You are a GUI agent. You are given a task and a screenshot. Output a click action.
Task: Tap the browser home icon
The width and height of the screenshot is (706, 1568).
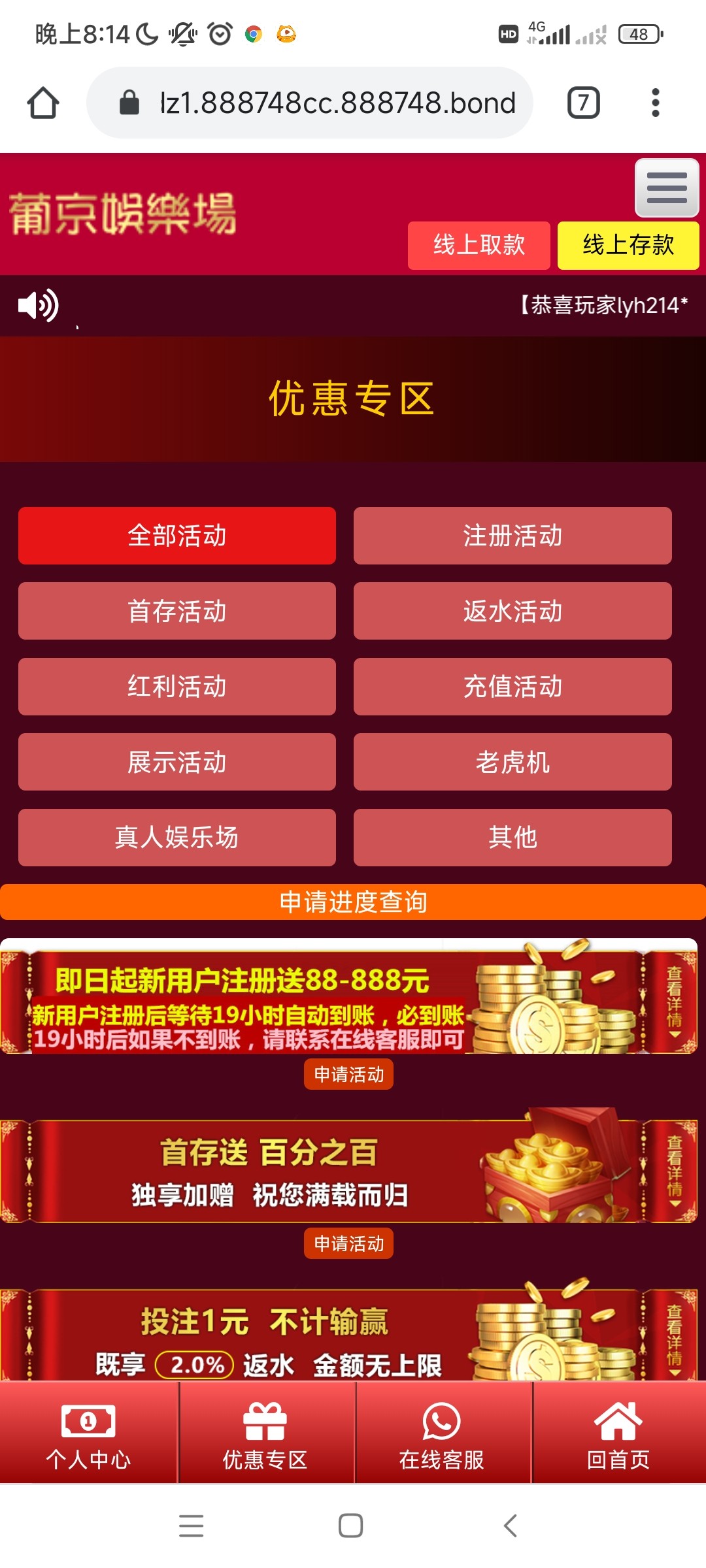tap(42, 103)
